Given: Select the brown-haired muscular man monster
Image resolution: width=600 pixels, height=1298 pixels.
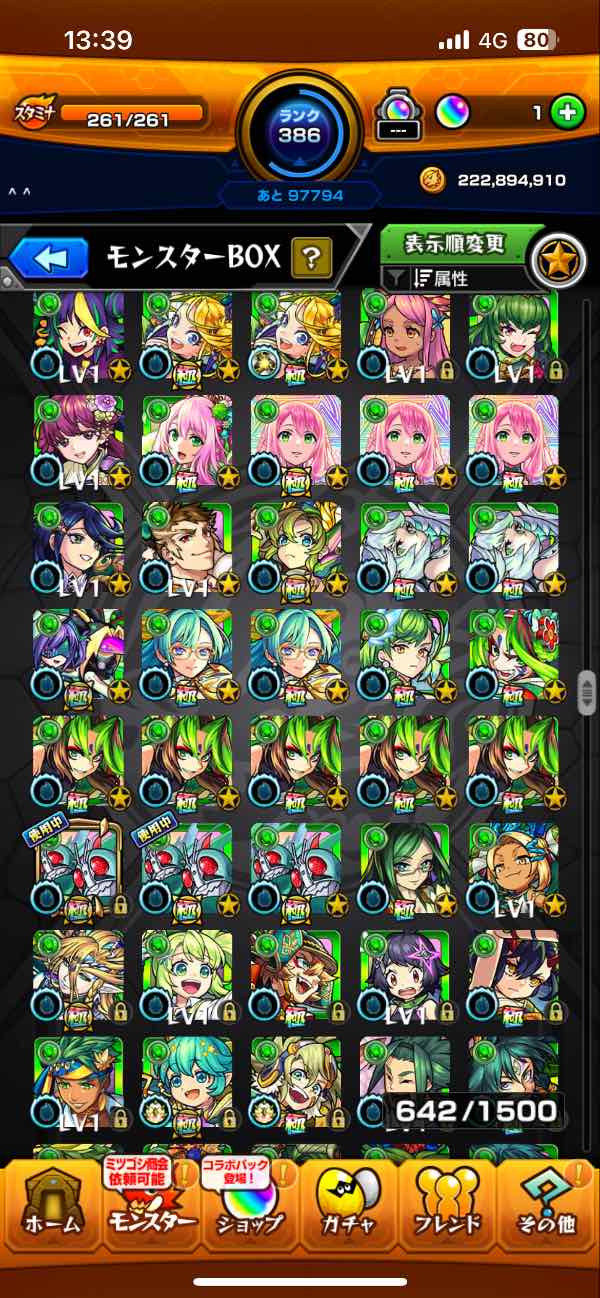Looking at the screenshot, I should [x=187, y=547].
